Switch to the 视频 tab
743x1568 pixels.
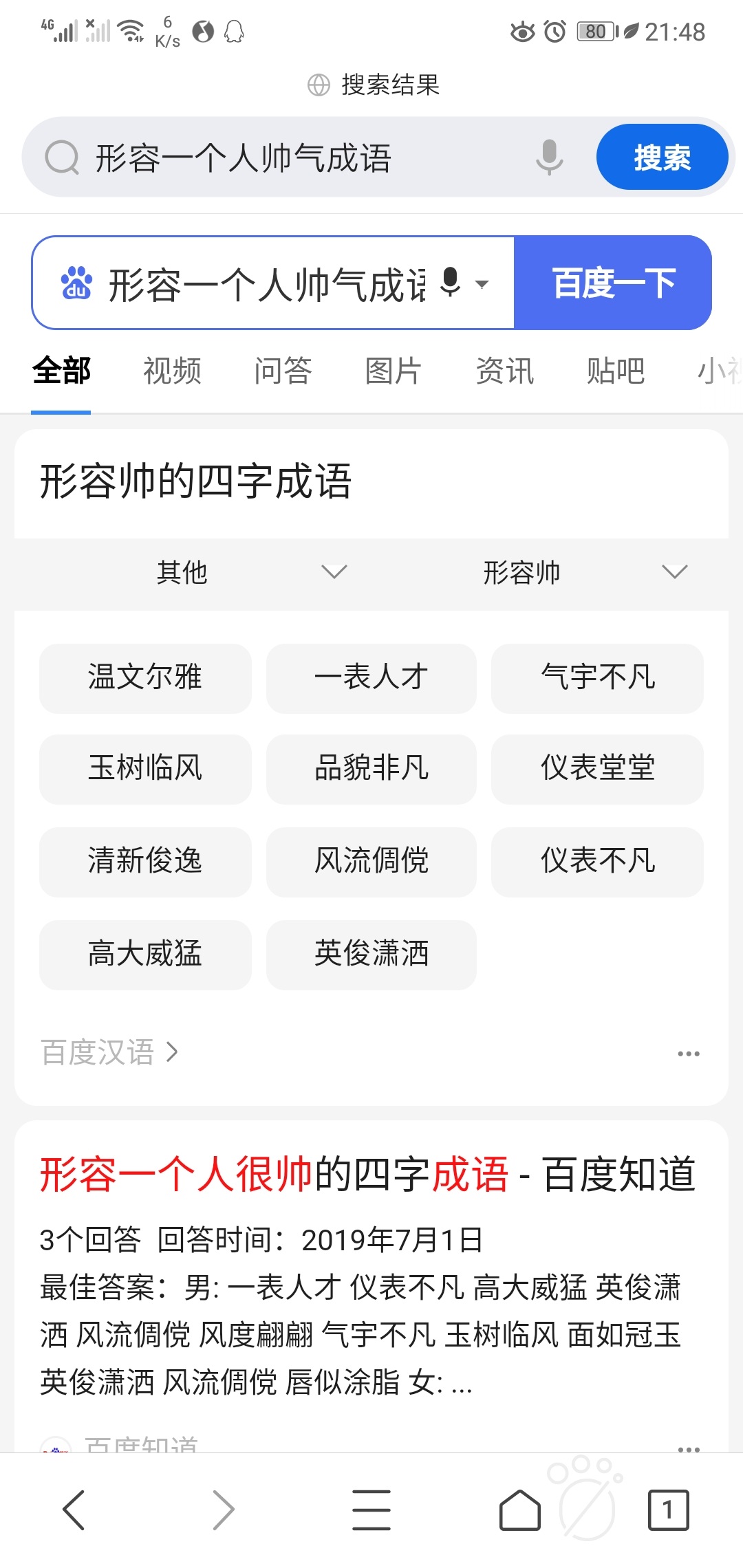[x=172, y=371]
